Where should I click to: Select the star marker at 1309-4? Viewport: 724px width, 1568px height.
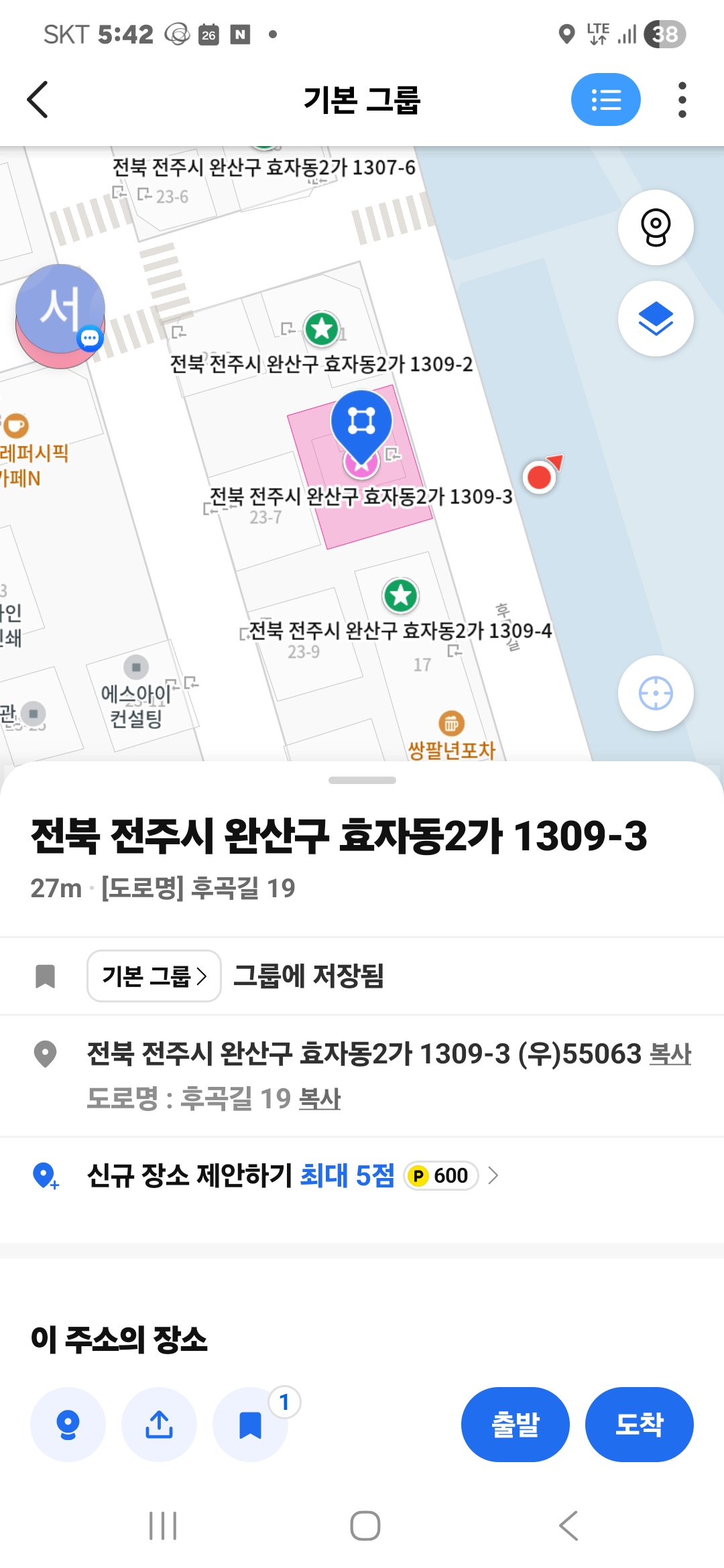click(x=401, y=595)
